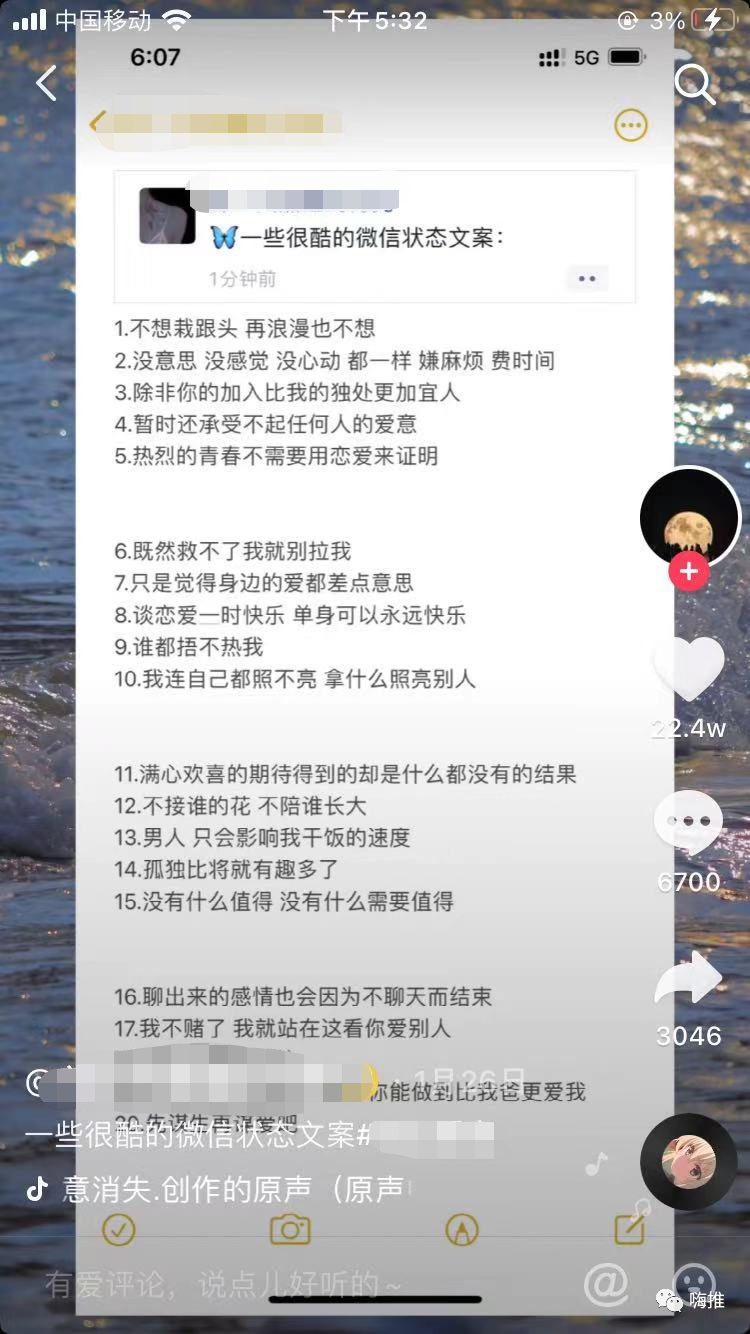
Task: Mention someone with the @ icon
Action: tap(606, 1284)
